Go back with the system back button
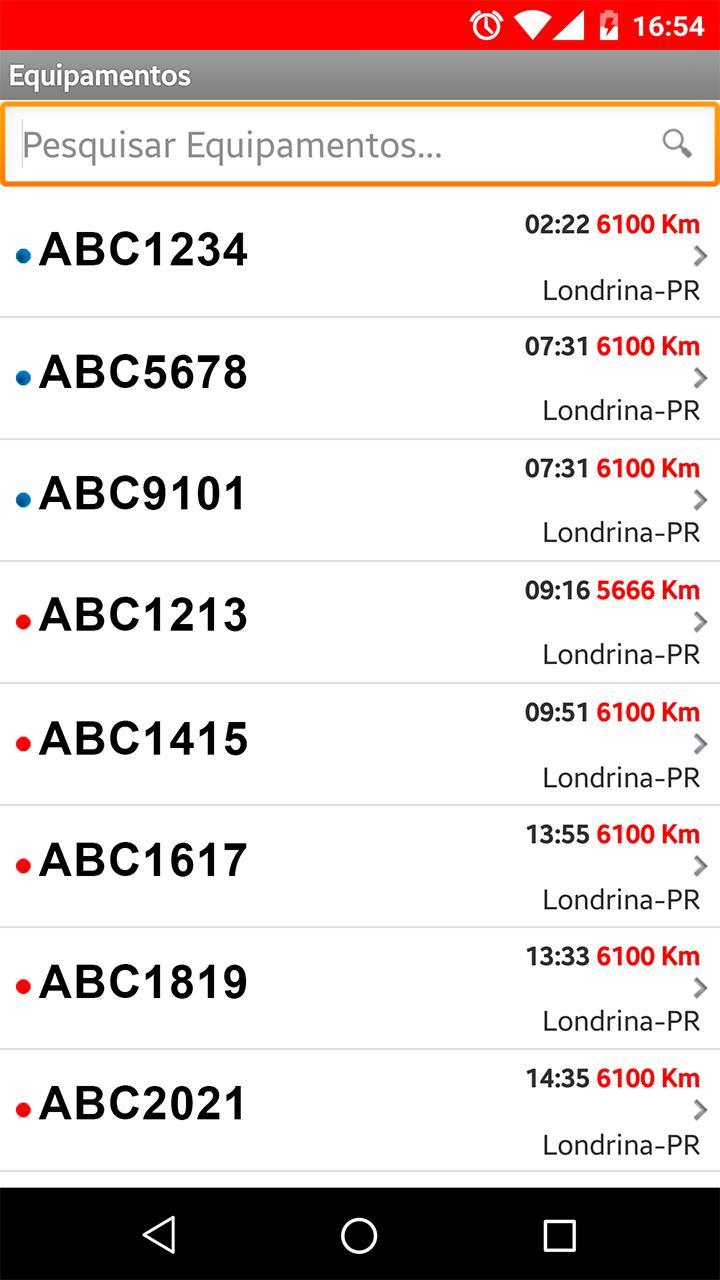The image size is (720, 1280). click(x=160, y=1235)
